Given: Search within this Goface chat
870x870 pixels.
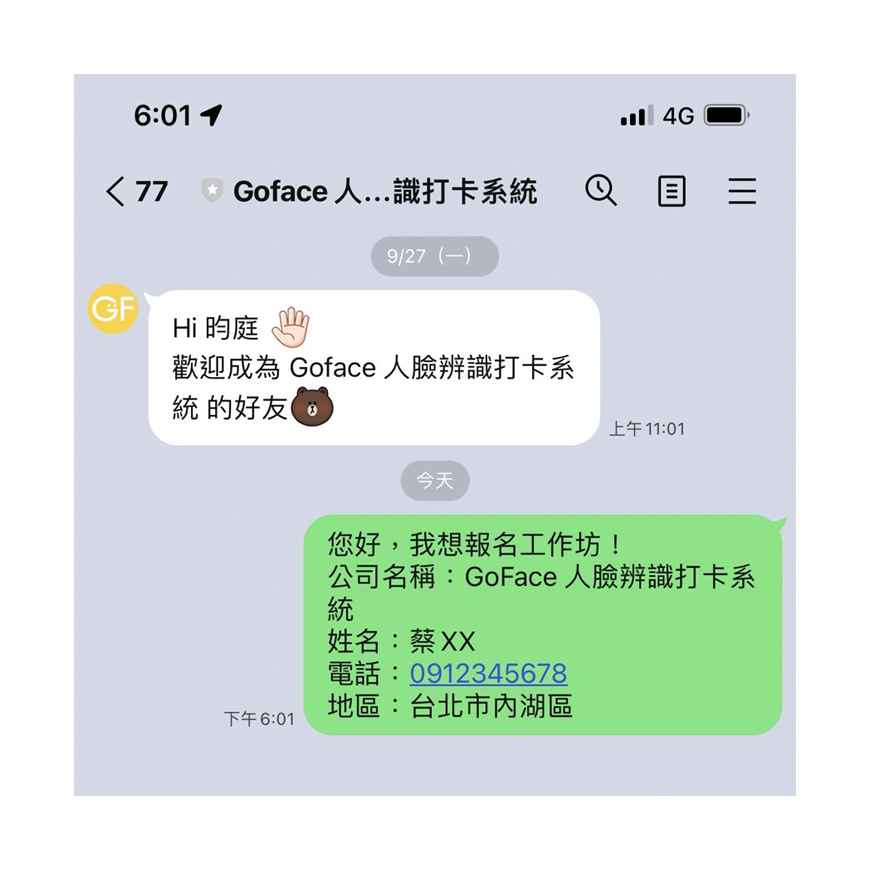Looking at the screenshot, I should coord(601,190).
